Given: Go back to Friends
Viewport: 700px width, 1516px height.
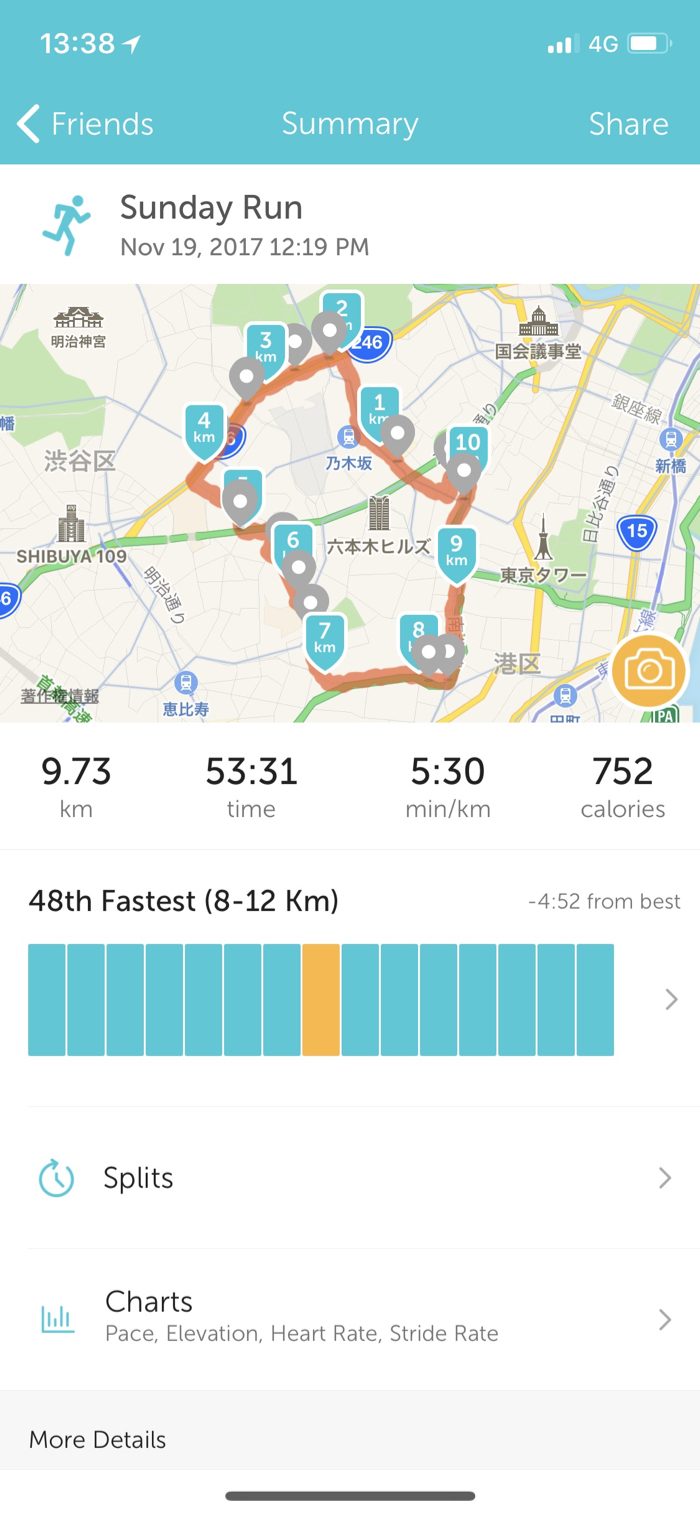Looking at the screenshot, I should [86, 124].
